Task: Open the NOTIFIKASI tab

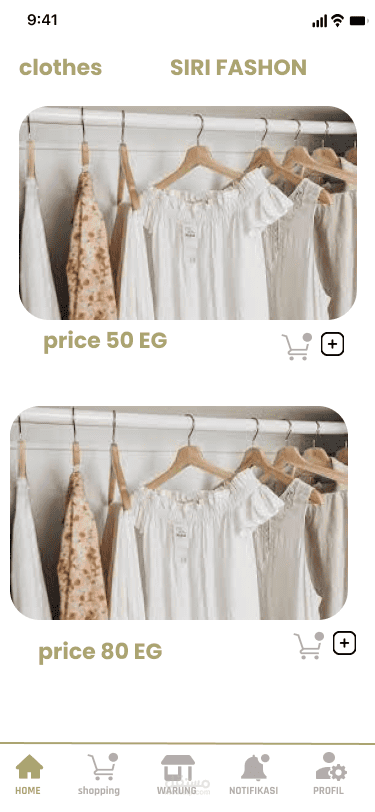Action: coord(254,774)
